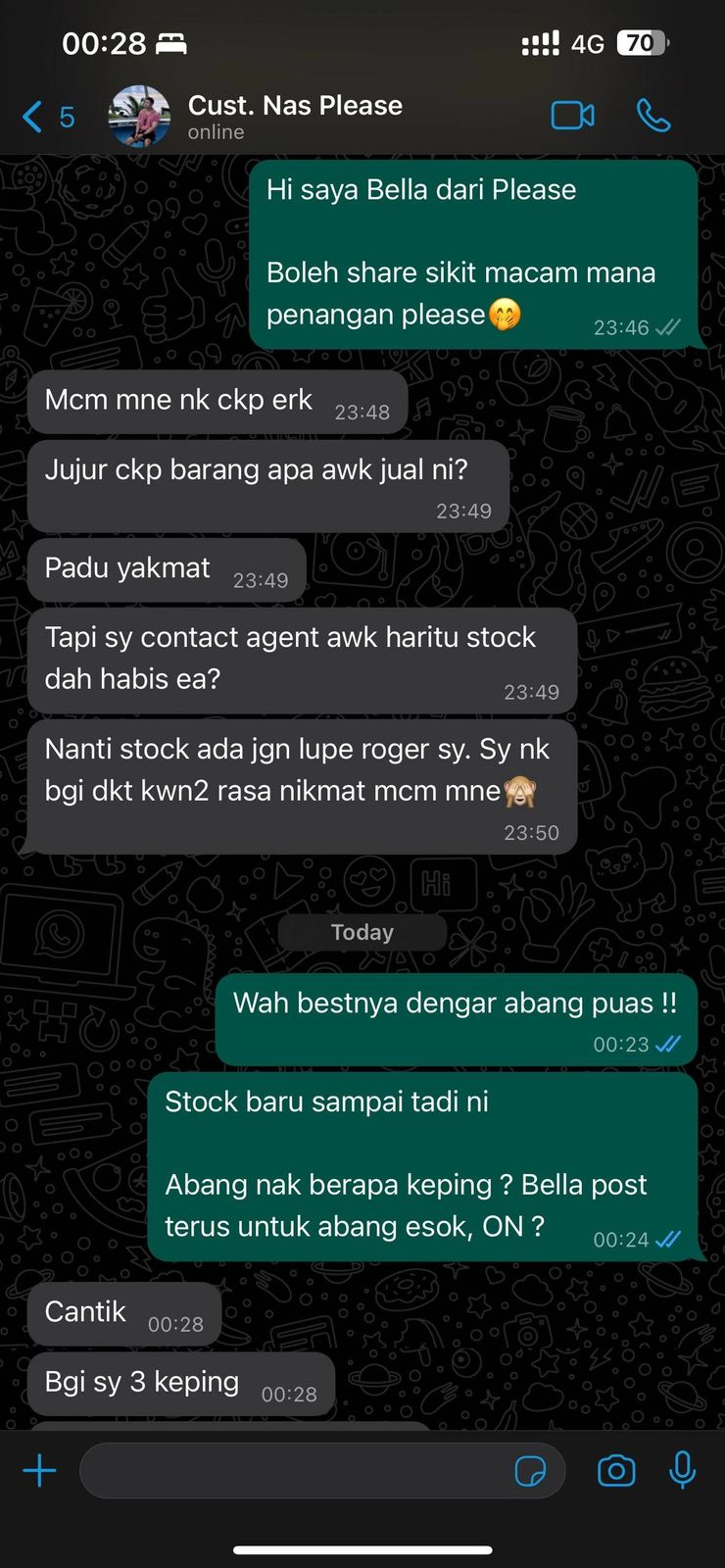
Task: Start a voice call with this contact
Action: click(653, 116)
